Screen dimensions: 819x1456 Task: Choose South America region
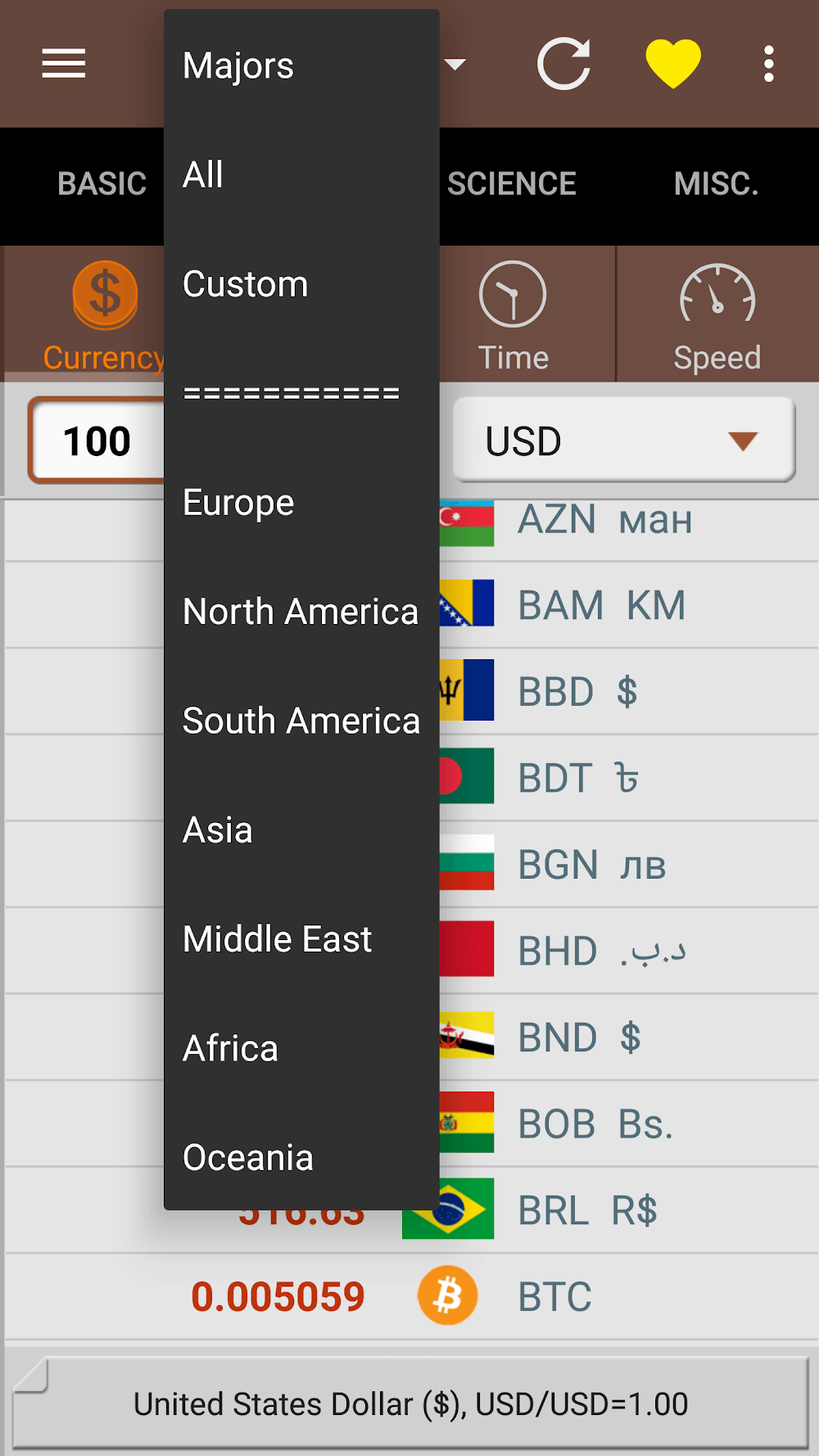[301, 721]
